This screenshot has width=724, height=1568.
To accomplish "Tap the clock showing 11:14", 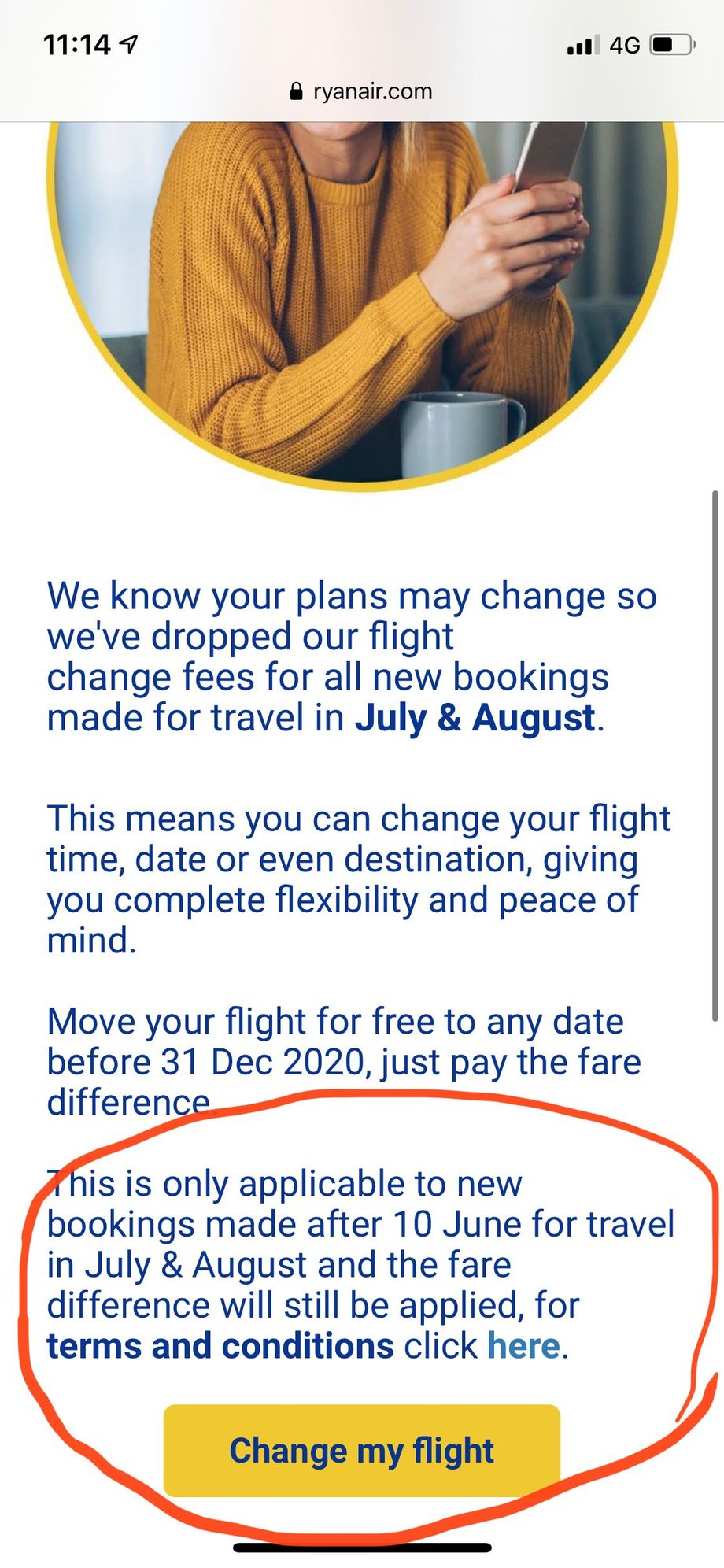I will pyautogui.click(x=76, y=45).
